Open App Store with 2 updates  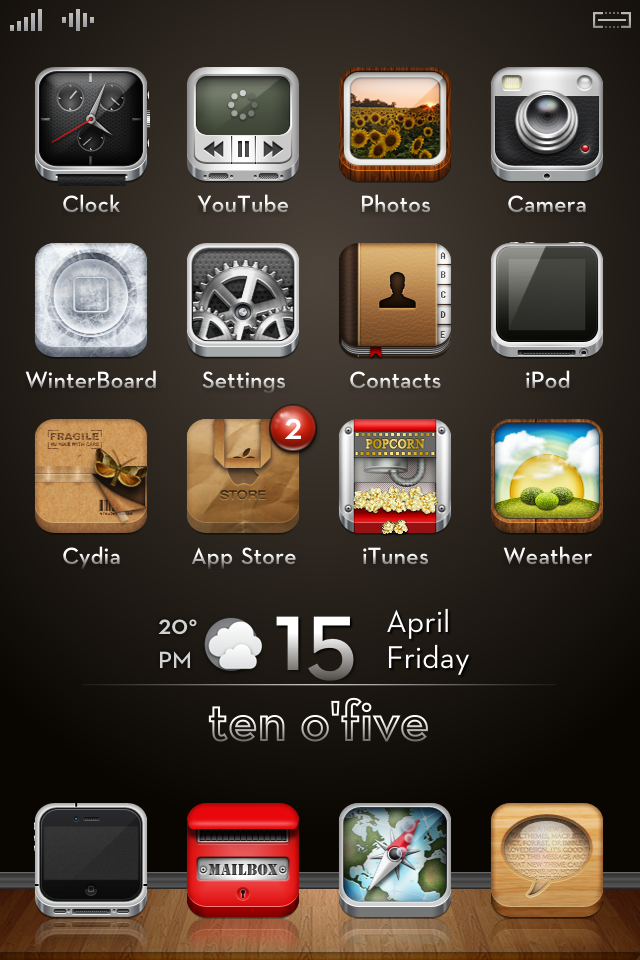(x=243, y=478)
